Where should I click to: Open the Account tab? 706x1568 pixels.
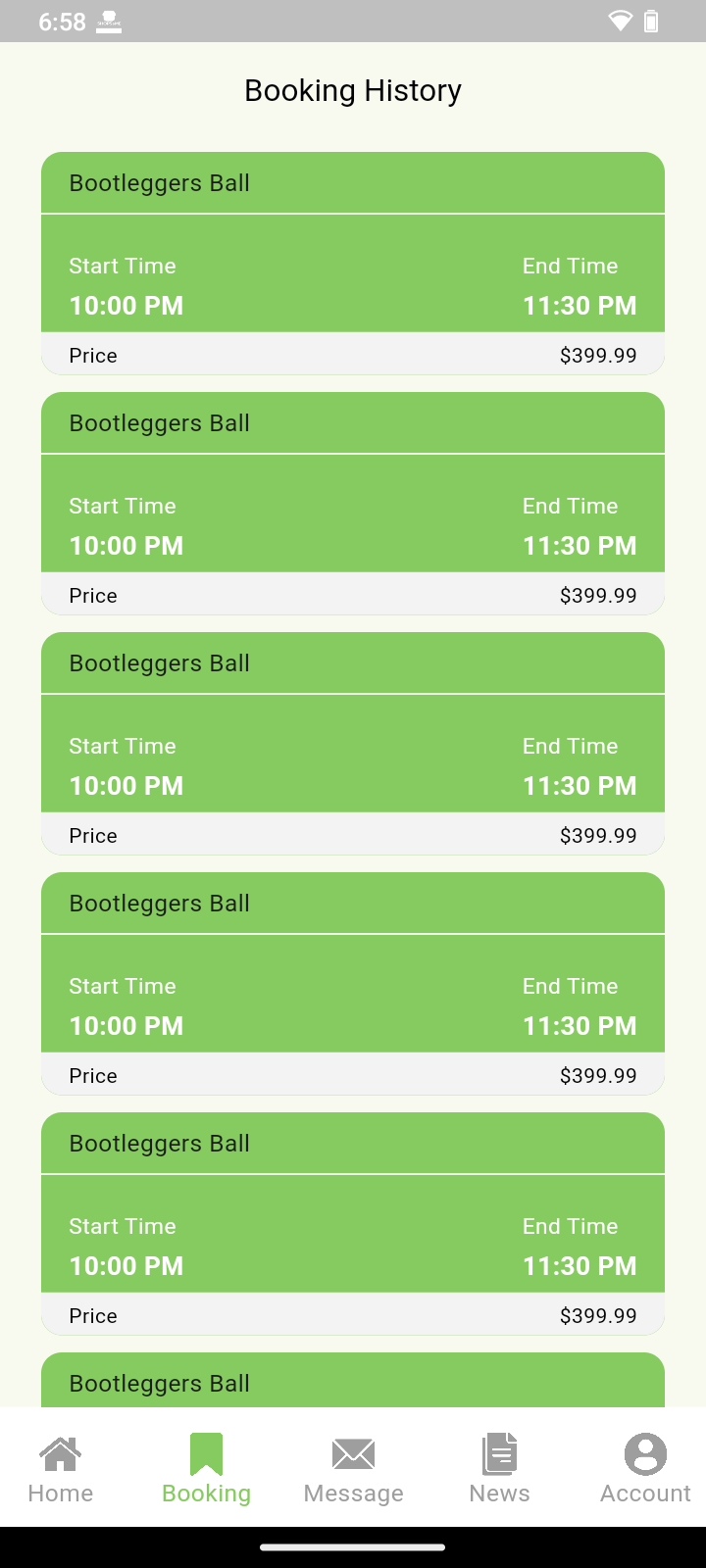[x=645, y=1467]
